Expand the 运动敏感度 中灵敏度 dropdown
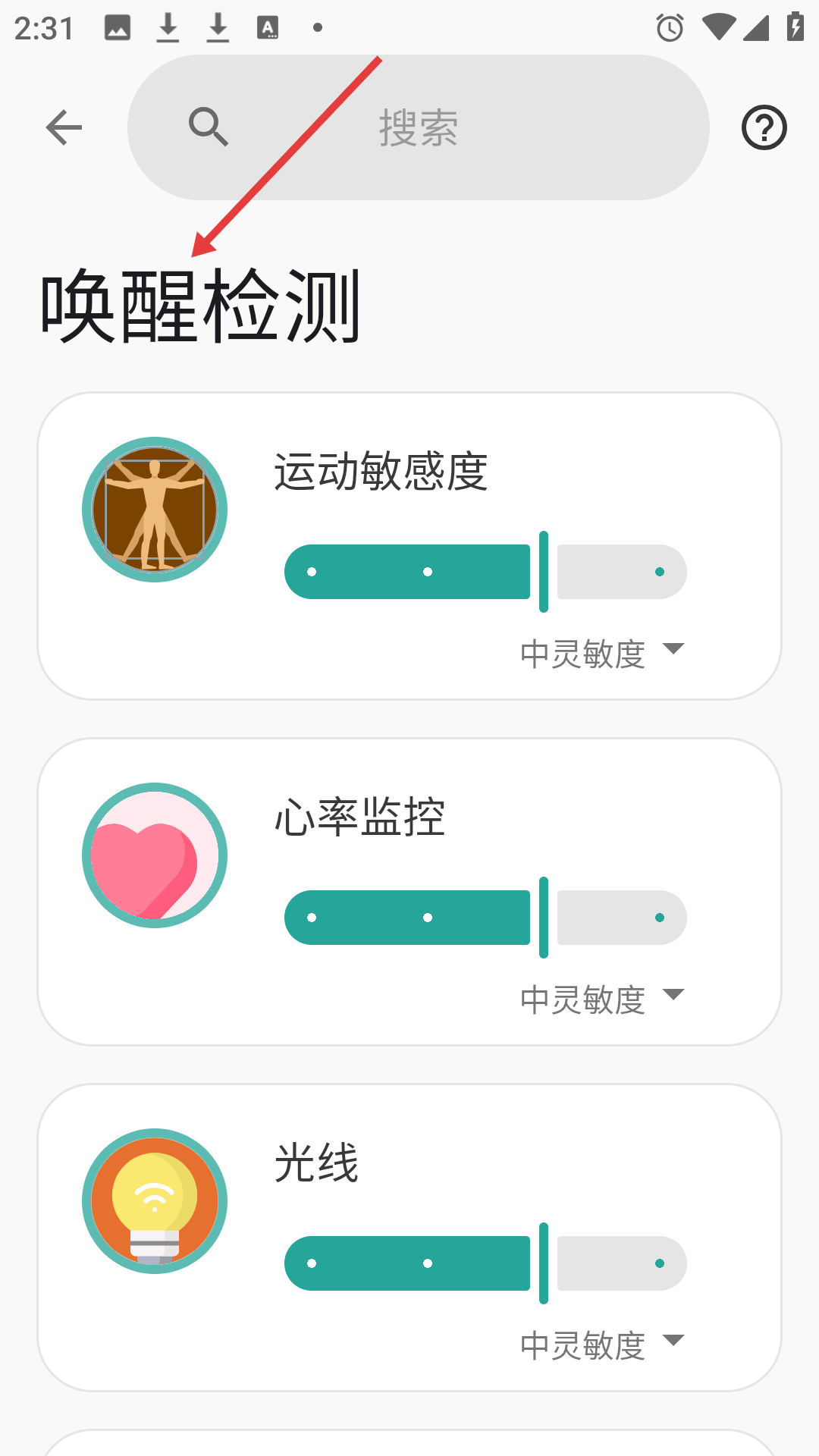The image size is (819, 1456). coord(603,652)
